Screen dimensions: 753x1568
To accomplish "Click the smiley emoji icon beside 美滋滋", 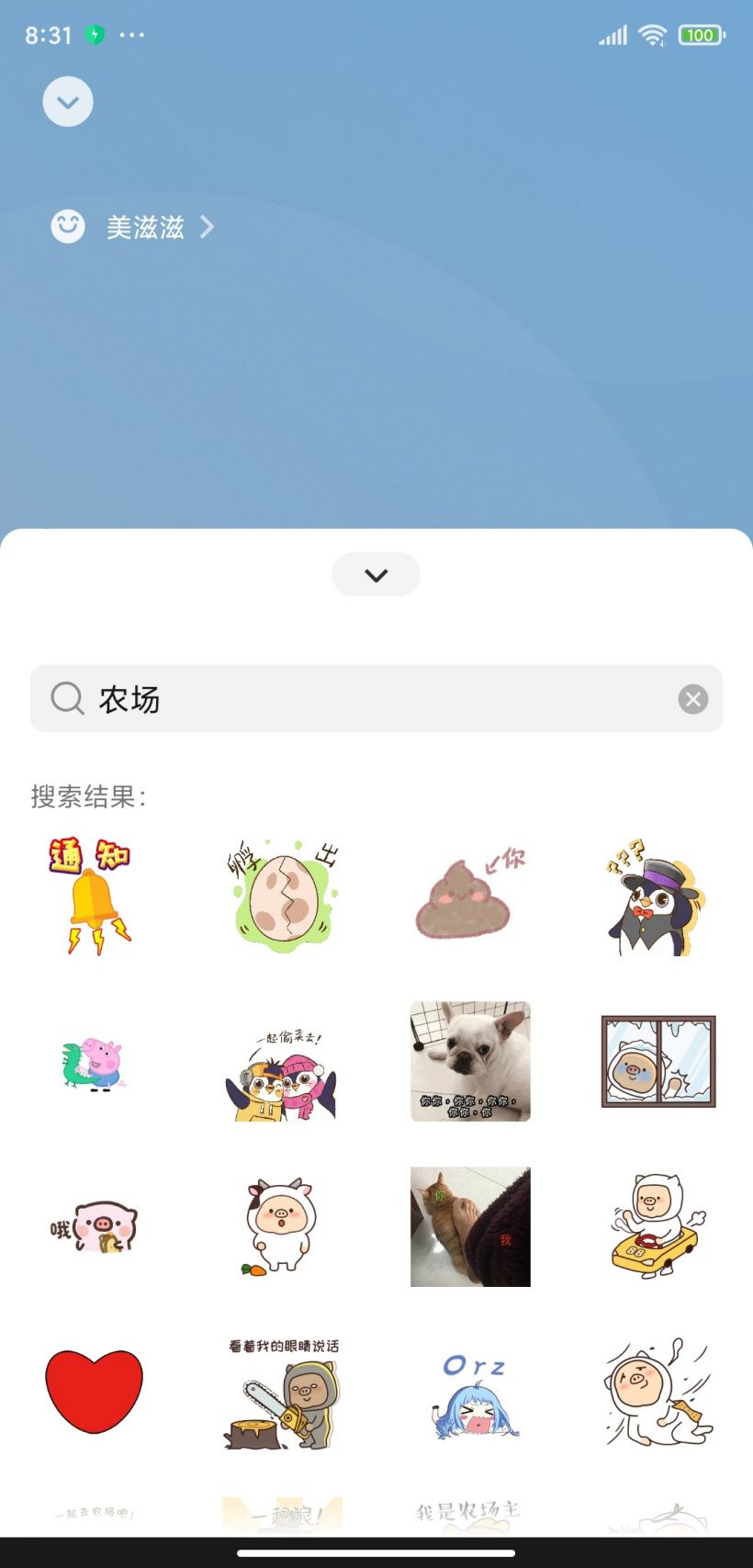I will (x=67, y=226).
